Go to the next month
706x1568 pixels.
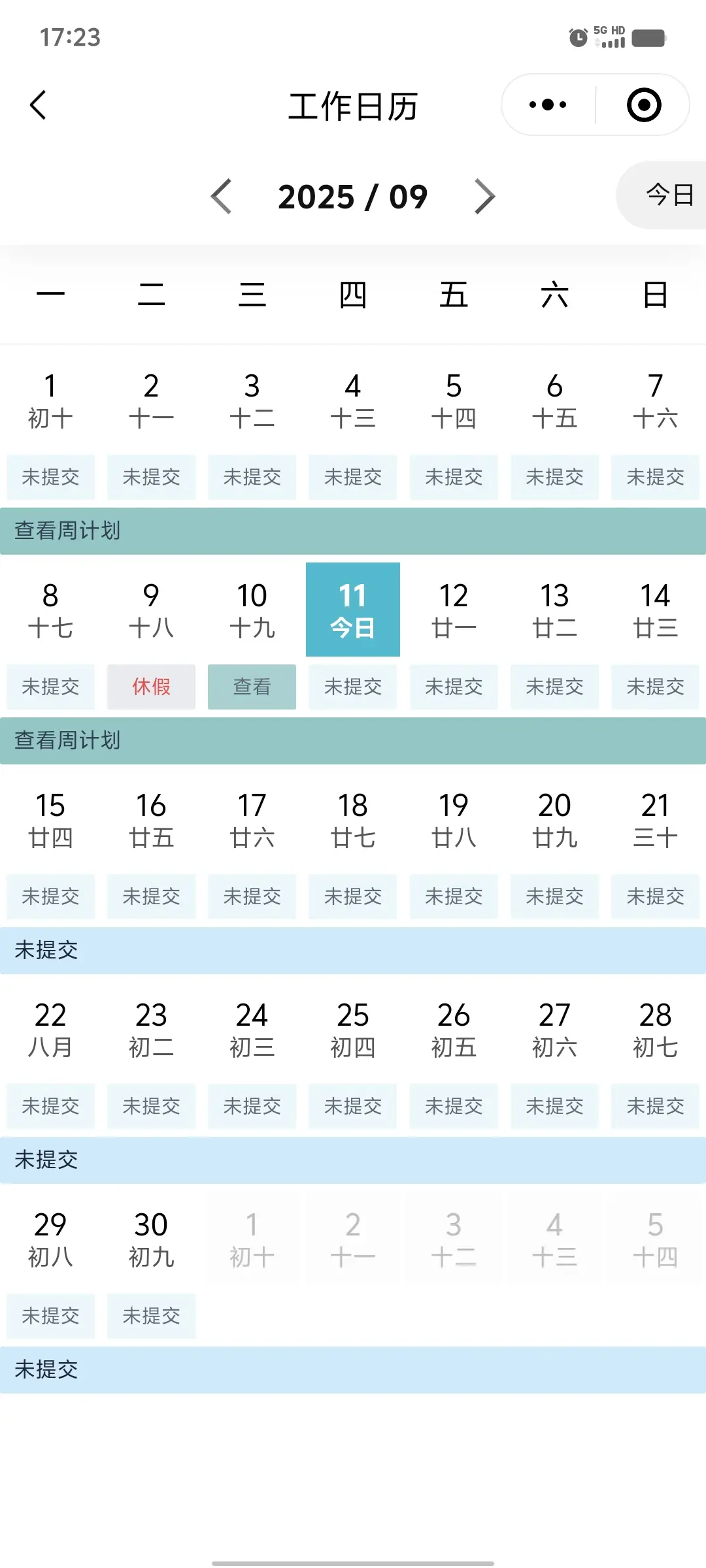coord(484,197)
